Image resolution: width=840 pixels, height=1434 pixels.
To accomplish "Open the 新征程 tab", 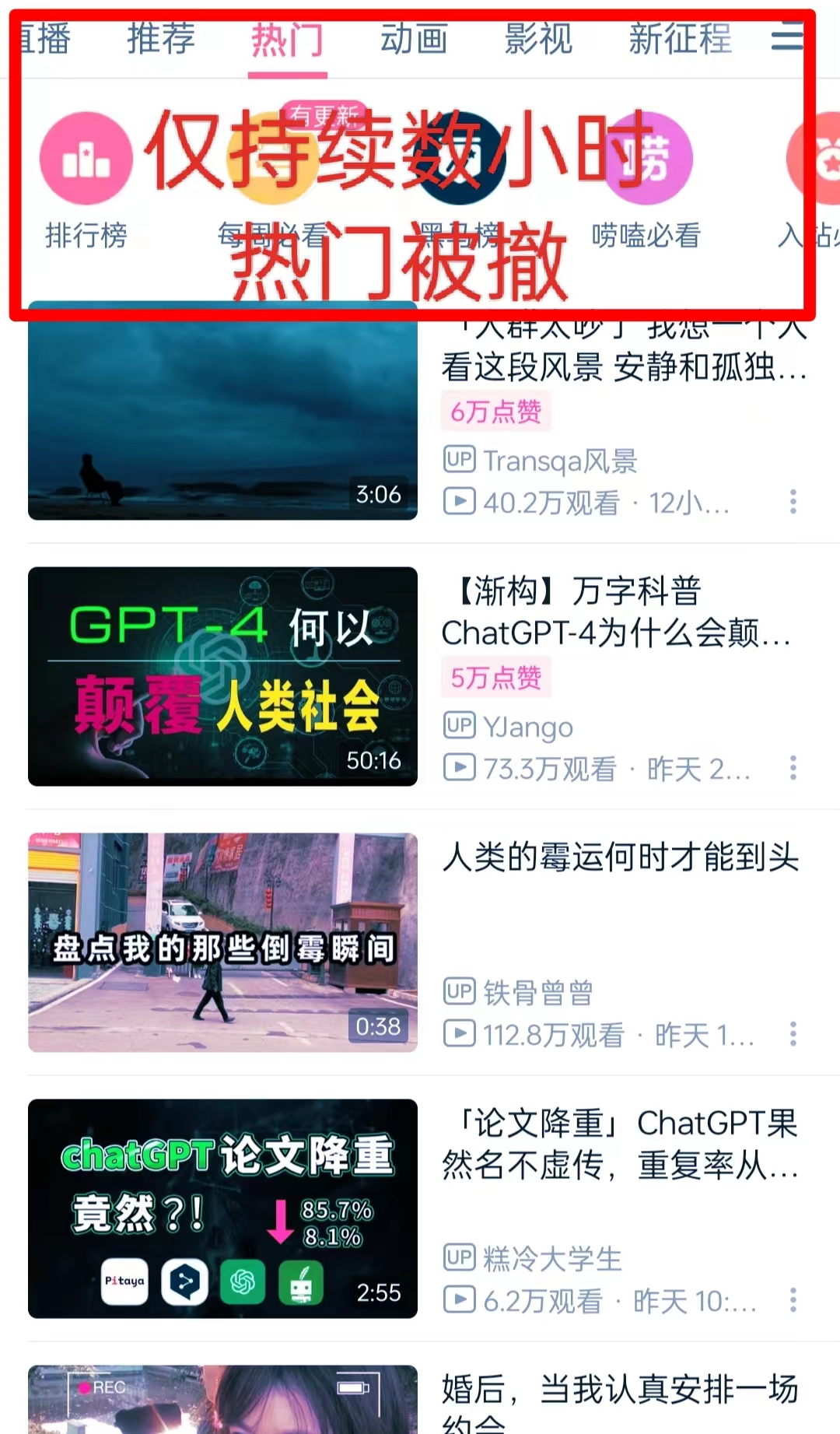I will 680,38.
